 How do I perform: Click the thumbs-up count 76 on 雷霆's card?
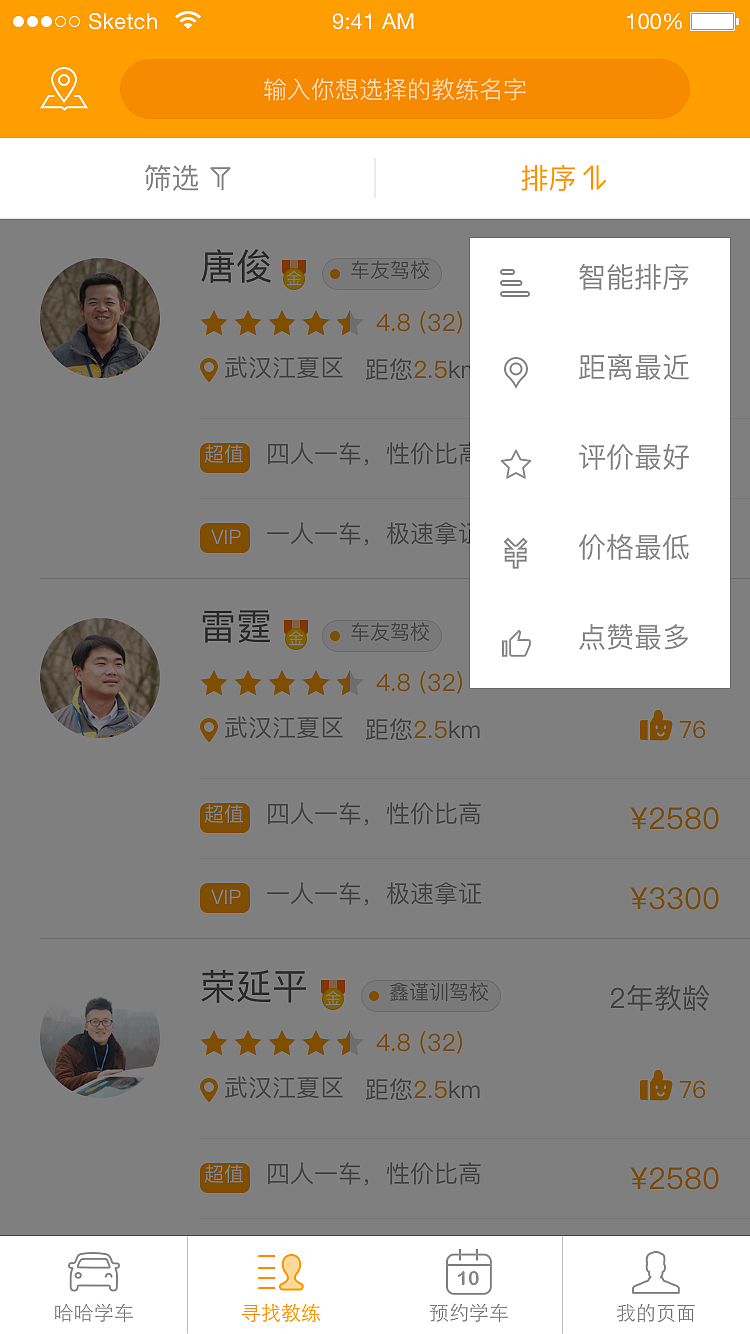tap(671, 728)
